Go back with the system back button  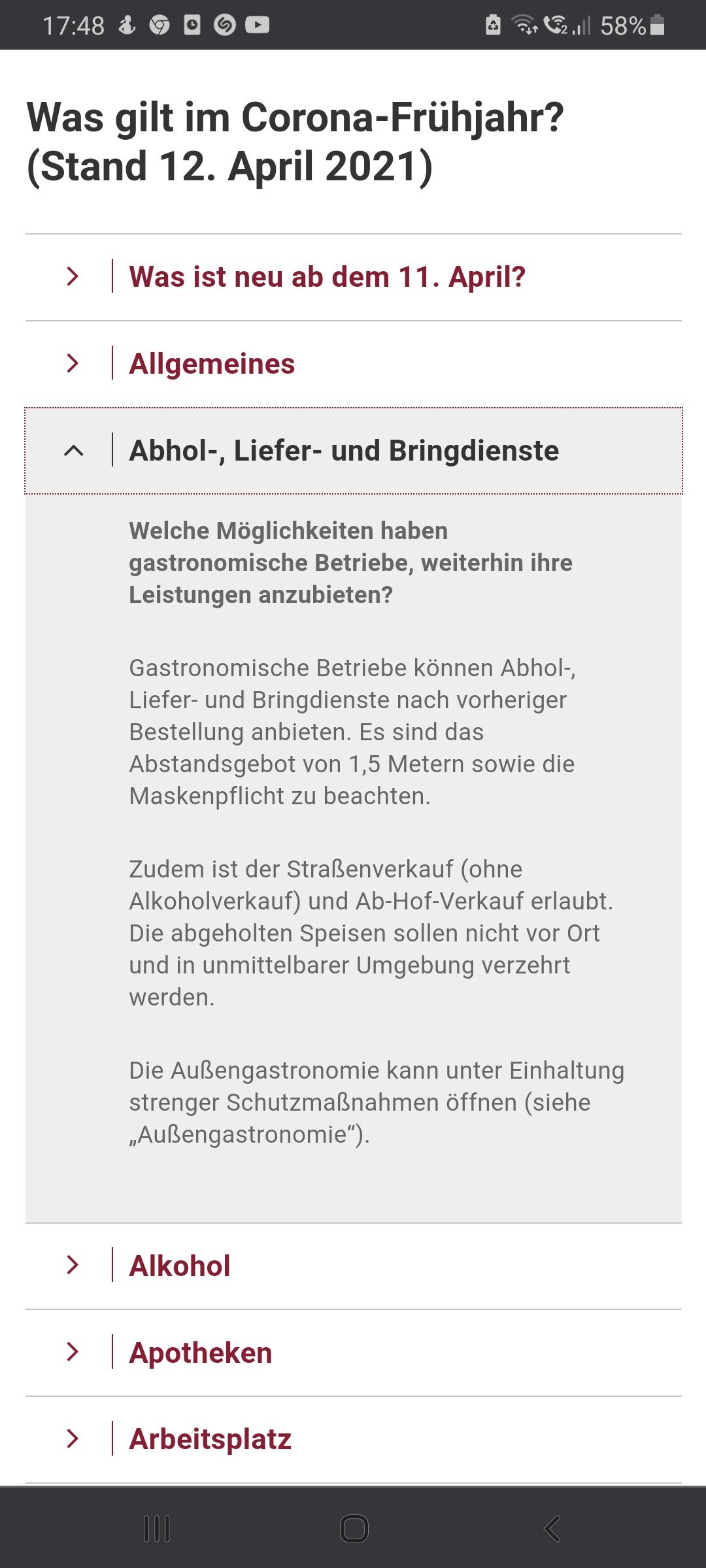552,1529
